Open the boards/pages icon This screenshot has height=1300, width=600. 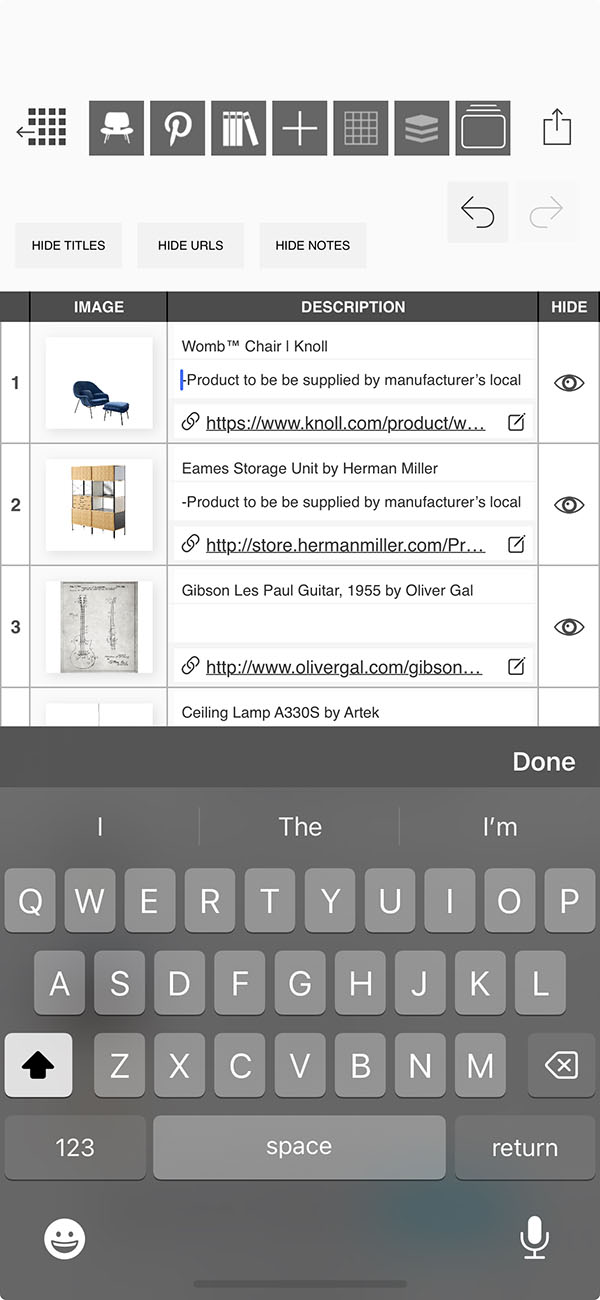(x=483, y=128)
